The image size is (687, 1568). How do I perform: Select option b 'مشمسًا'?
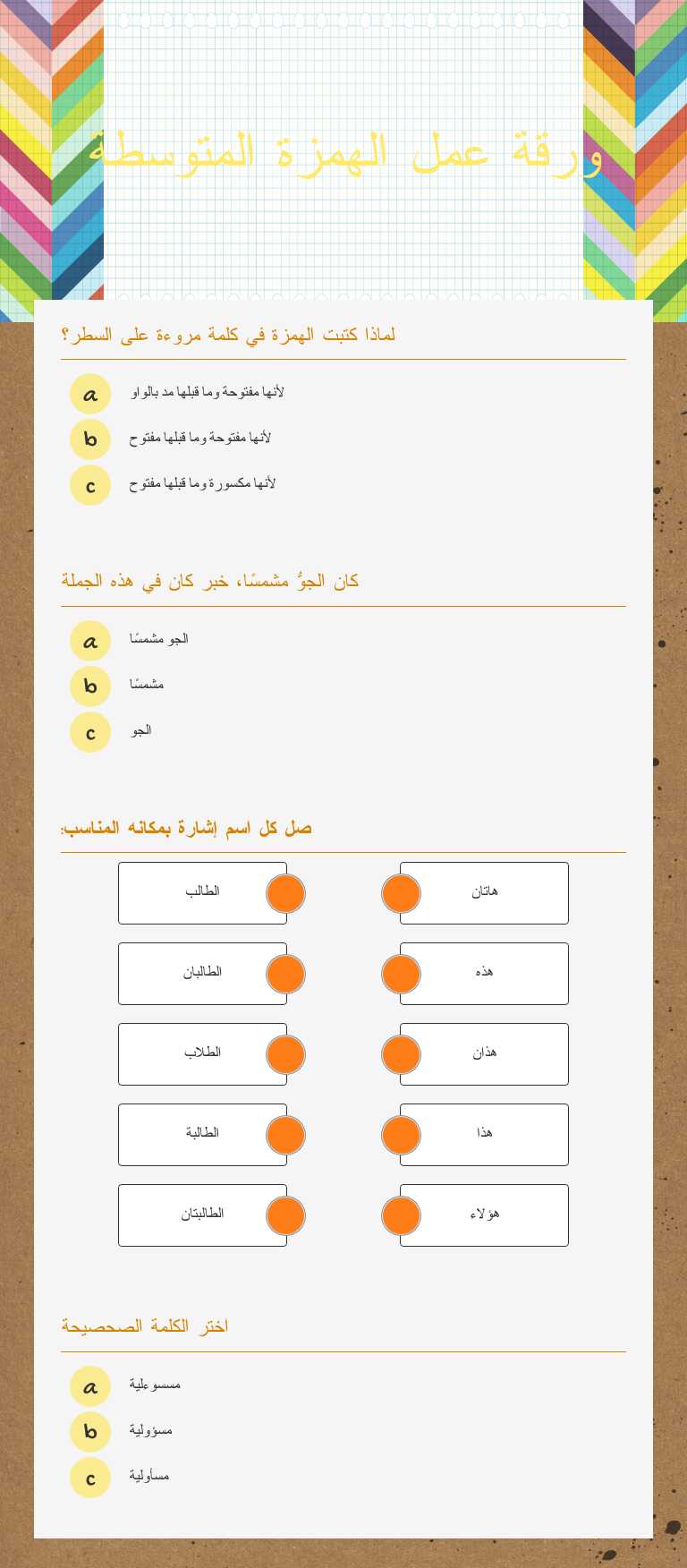coord(89,686)
